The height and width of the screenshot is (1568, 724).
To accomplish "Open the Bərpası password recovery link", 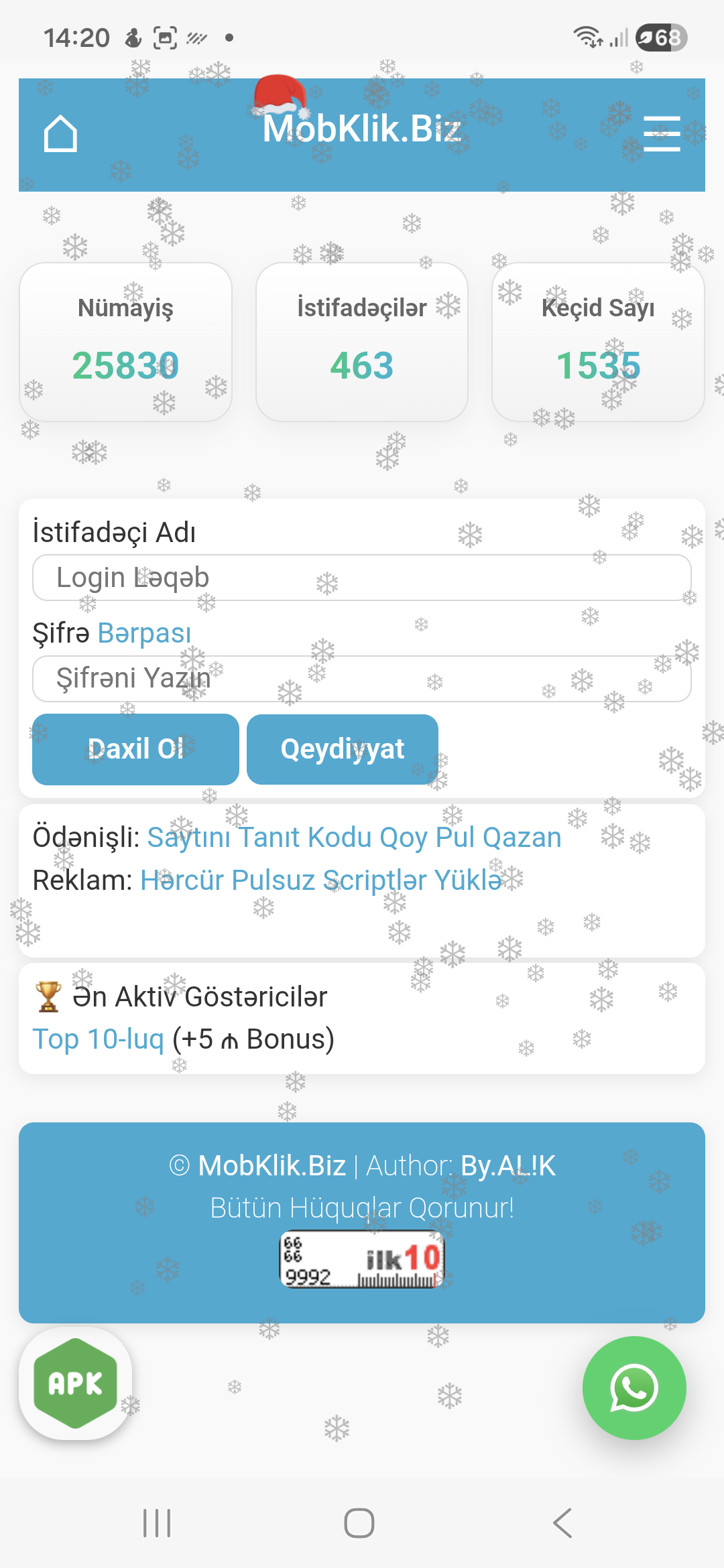I will point(144,633).
